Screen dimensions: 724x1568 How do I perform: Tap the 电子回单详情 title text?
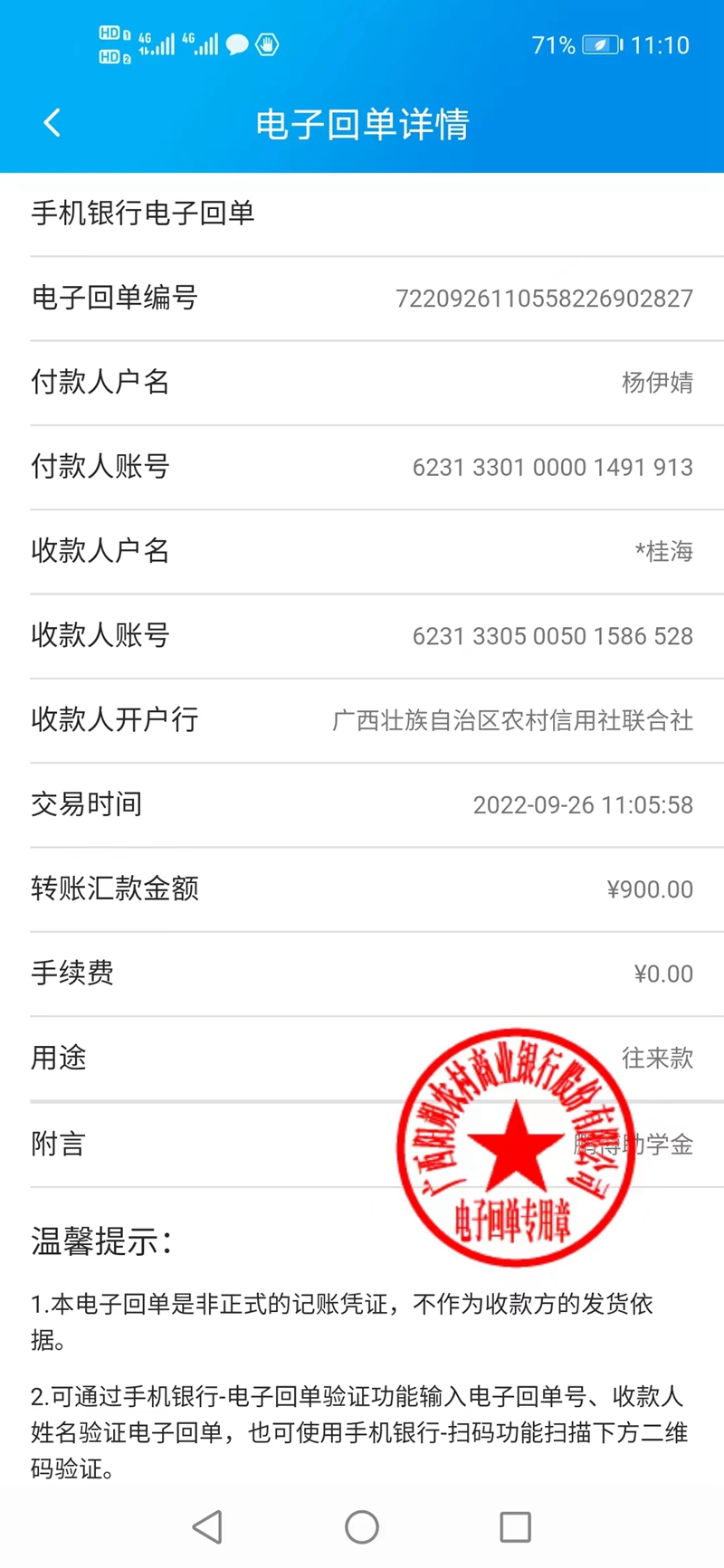(361, 122)
